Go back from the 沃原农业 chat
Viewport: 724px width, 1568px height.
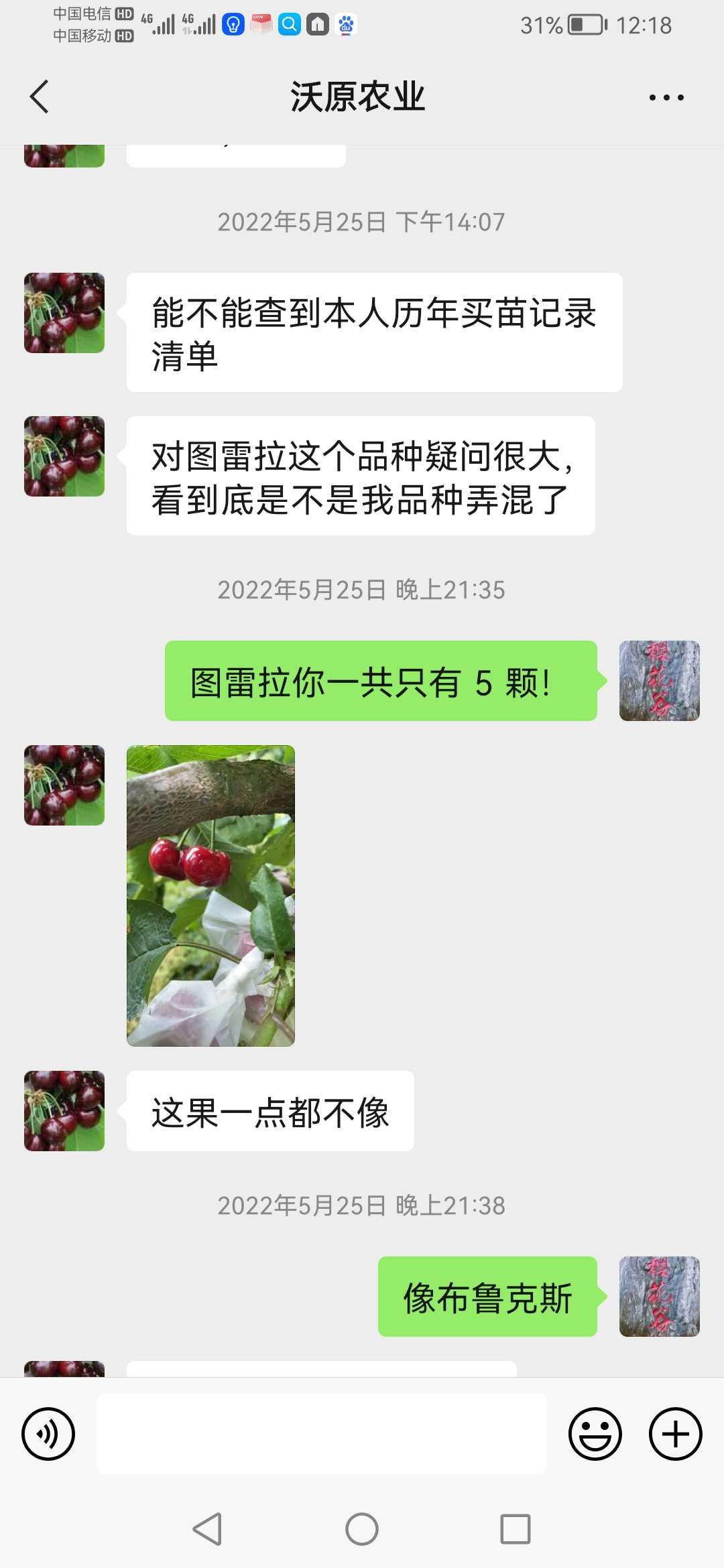pos(40,97)
